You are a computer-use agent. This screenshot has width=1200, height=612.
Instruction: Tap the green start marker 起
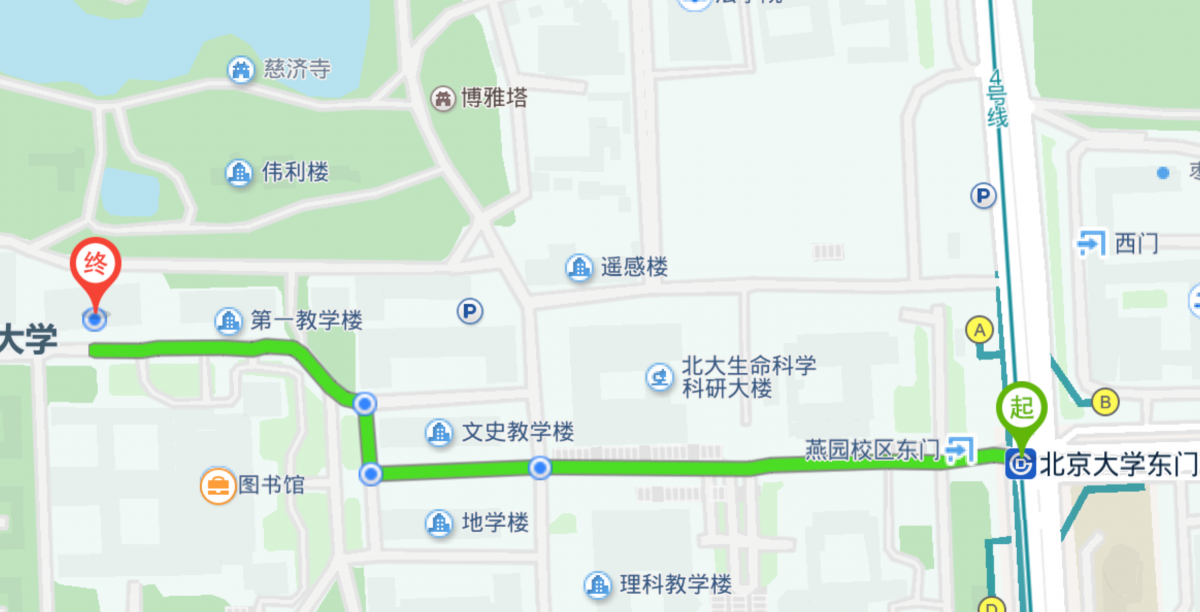tap(1021, 409)
